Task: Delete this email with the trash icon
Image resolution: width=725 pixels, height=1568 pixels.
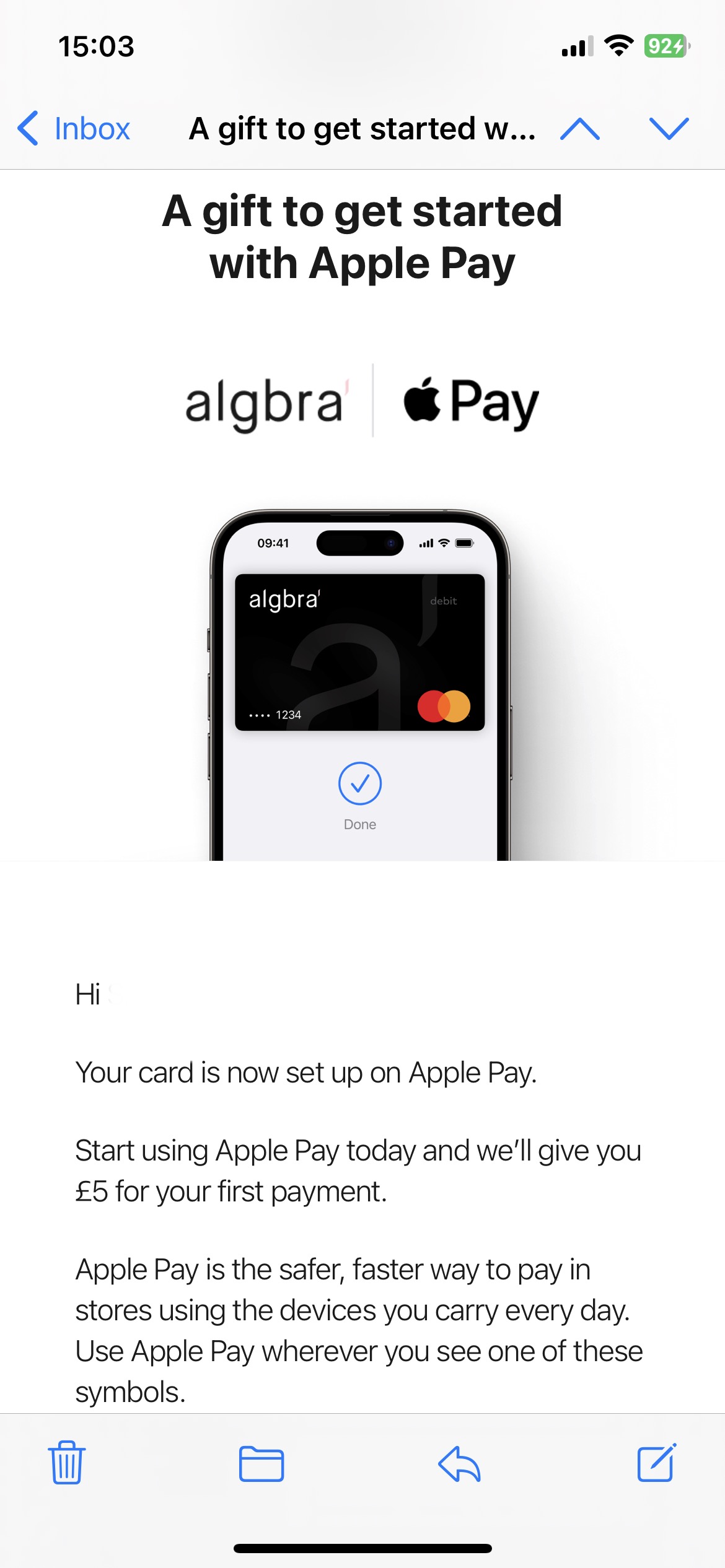Action: 67,1463
